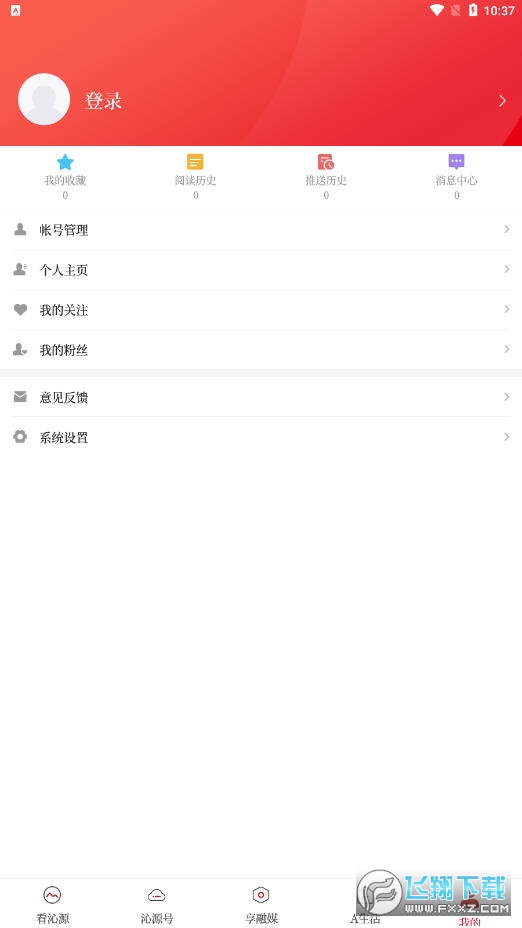The width and height of the screenshot is (522, 928).
Task: Switch to the 沁源号 tab
Action: (x=156, y=904)
